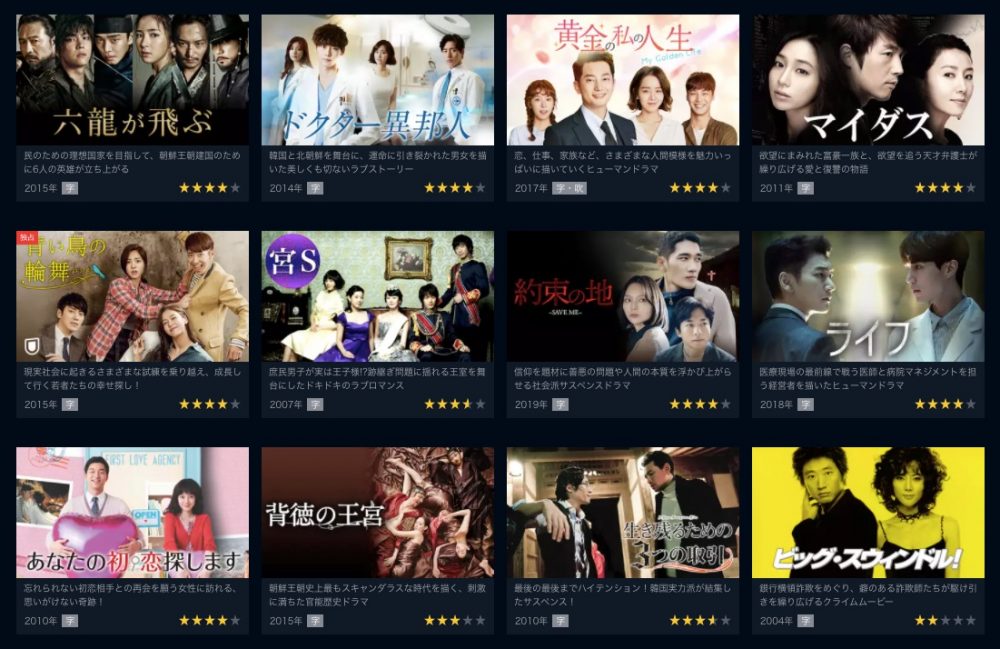Select 生き残るための3つの取引 card
1000x649 pixels.
(622, 512)
